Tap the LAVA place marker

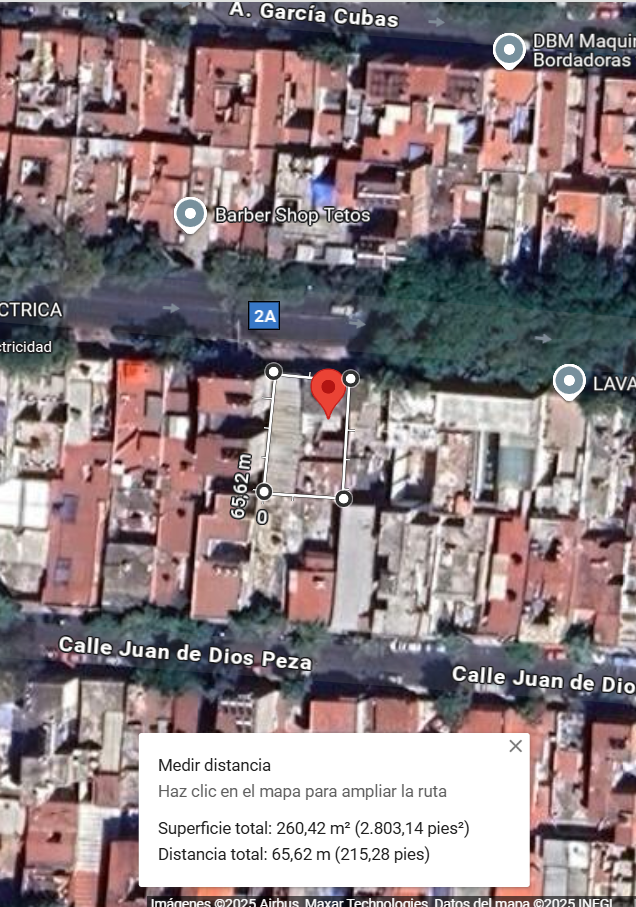[x=569, y=382]
